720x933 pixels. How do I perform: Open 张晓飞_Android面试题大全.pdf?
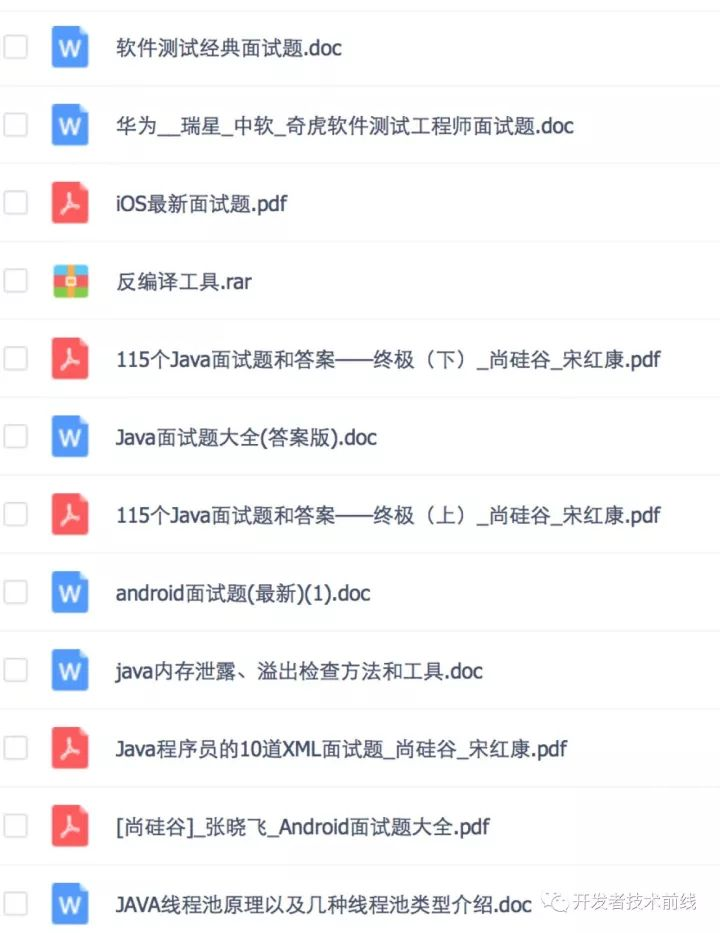[302, 827]
